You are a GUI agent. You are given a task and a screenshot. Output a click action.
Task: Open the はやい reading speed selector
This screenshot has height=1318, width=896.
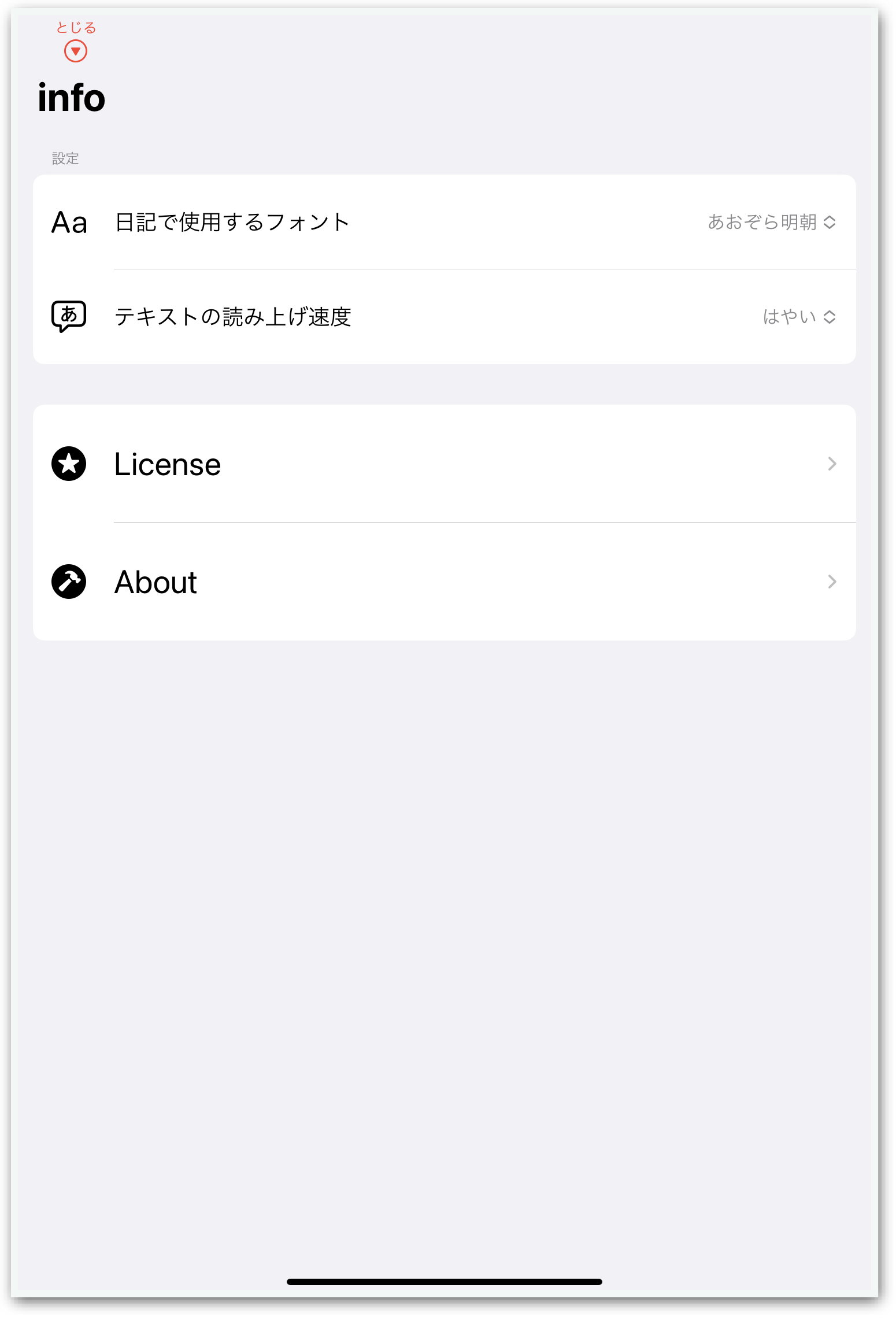792,316
